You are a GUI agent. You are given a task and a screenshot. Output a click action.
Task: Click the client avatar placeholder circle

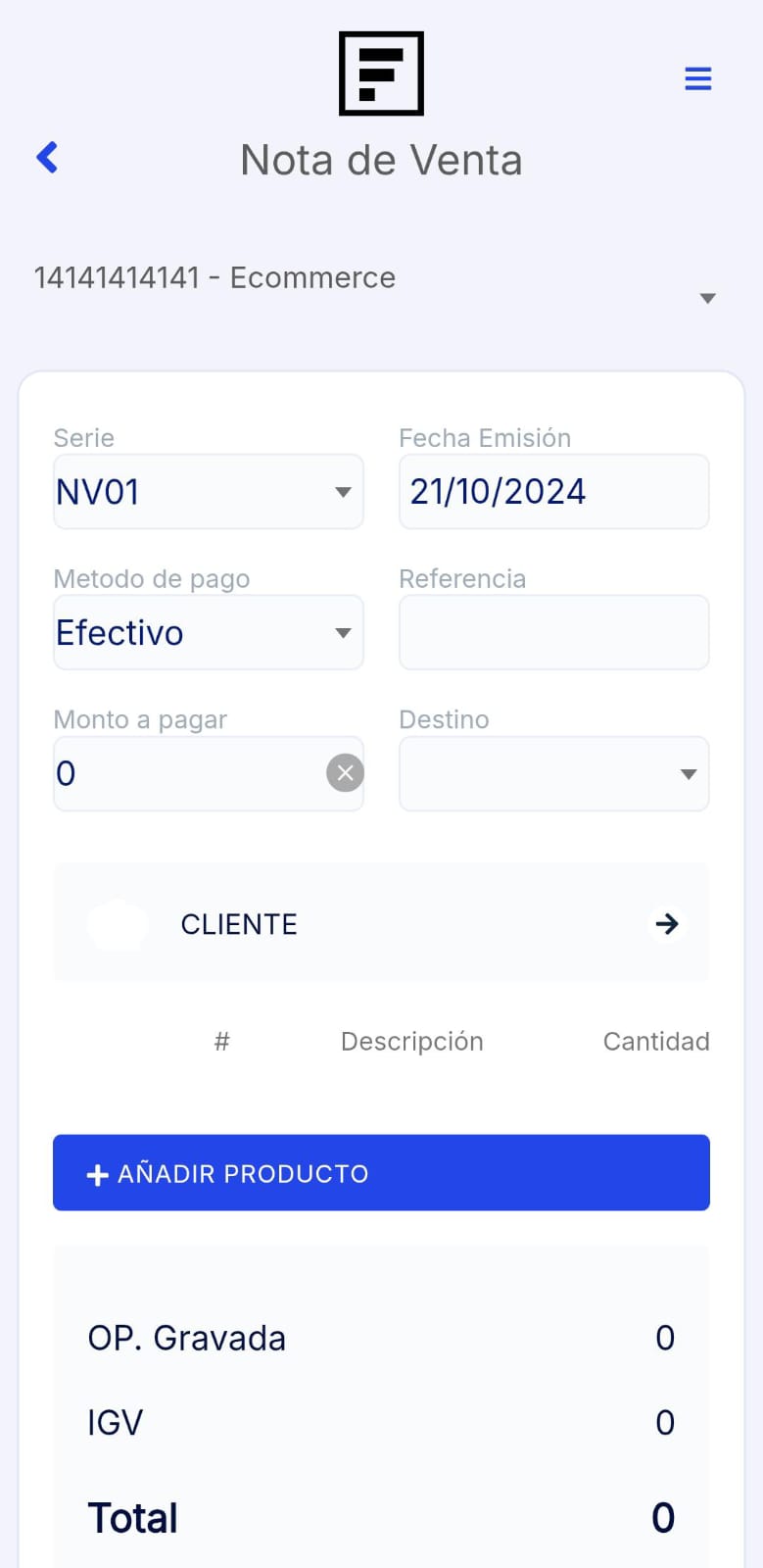118,923
